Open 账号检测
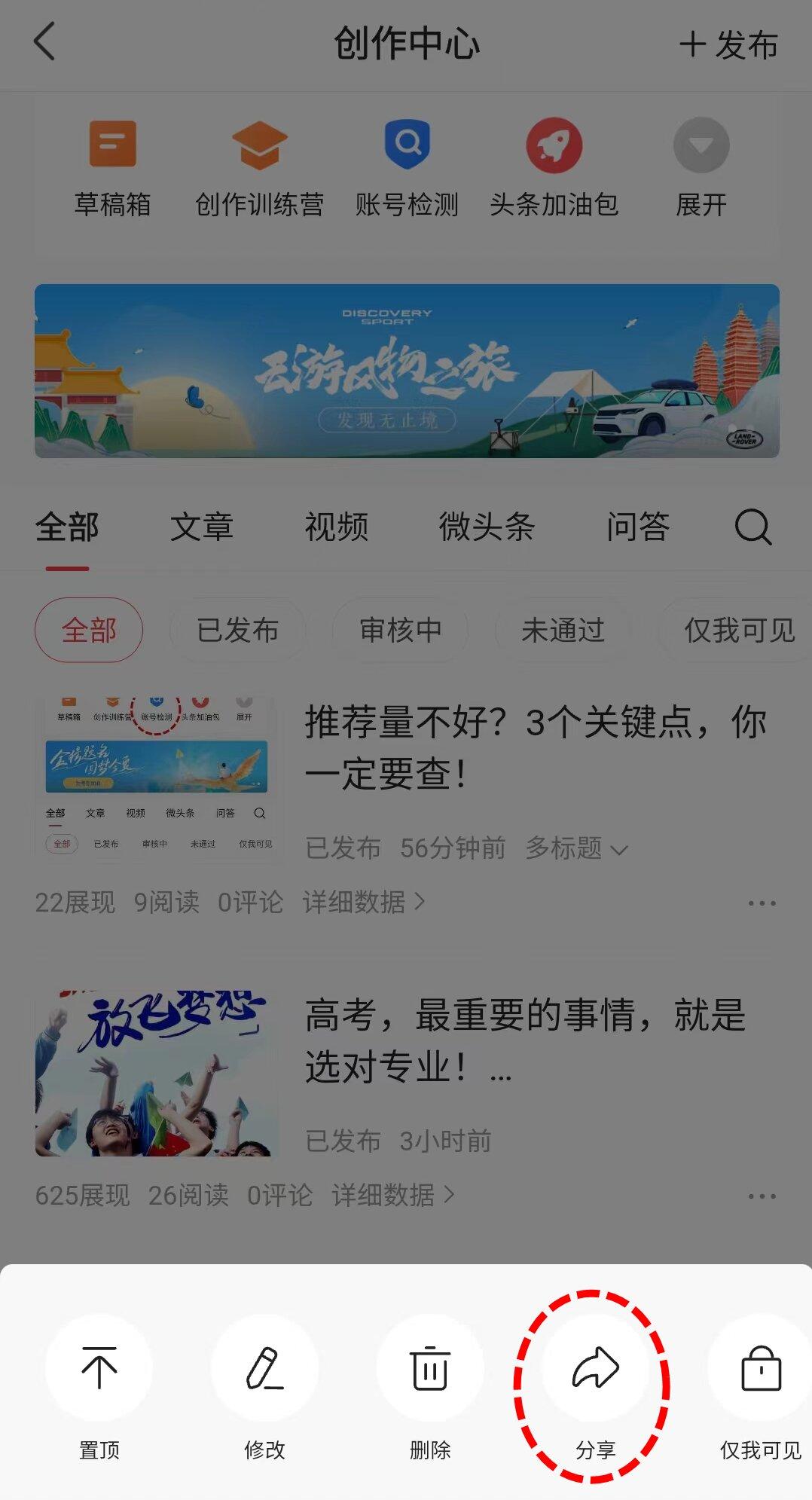The height and width of the screenshot is (1500, 812). coord(407,167)
